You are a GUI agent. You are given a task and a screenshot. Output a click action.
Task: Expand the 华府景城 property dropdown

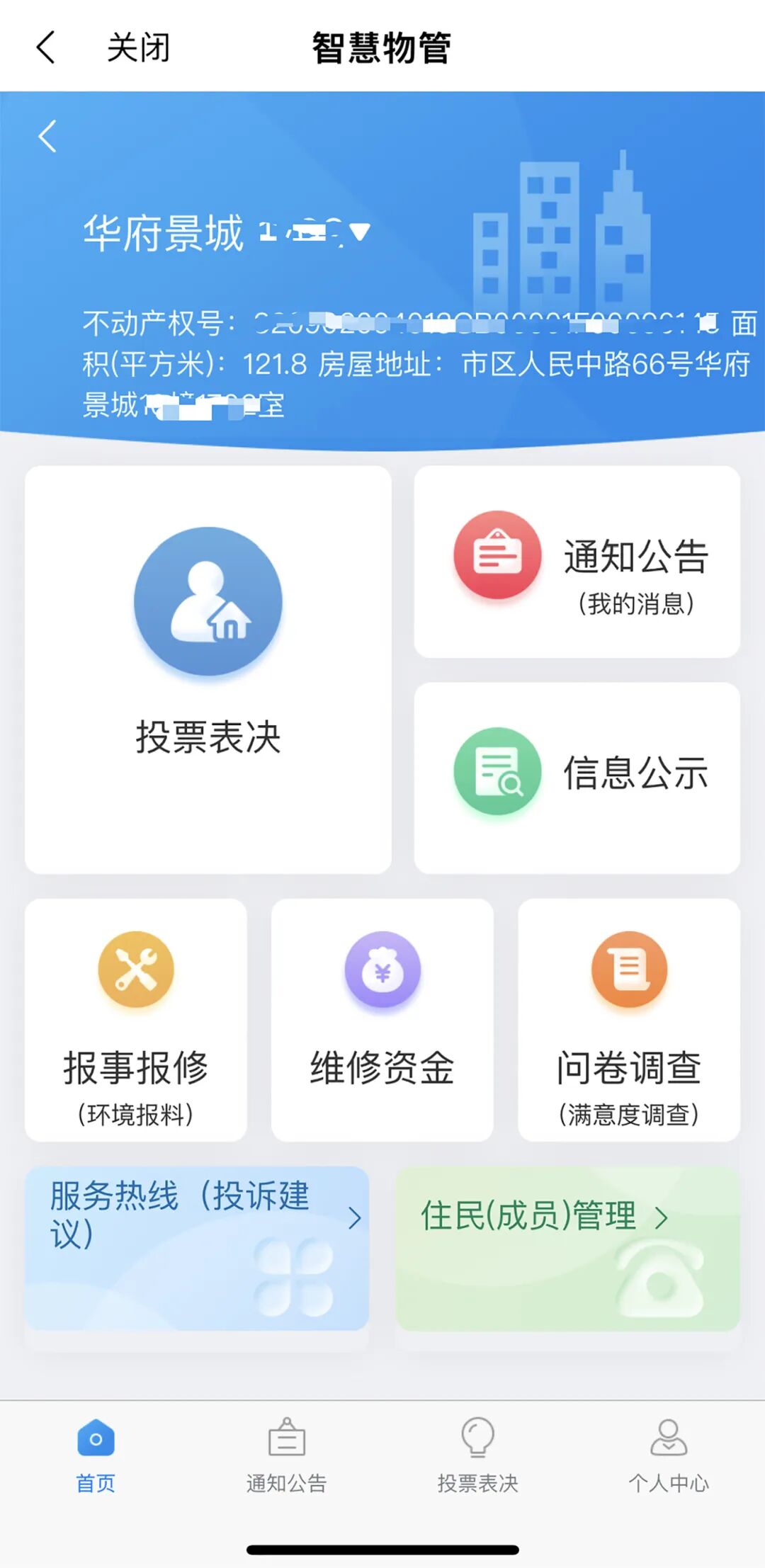click(x=359, y=232)
